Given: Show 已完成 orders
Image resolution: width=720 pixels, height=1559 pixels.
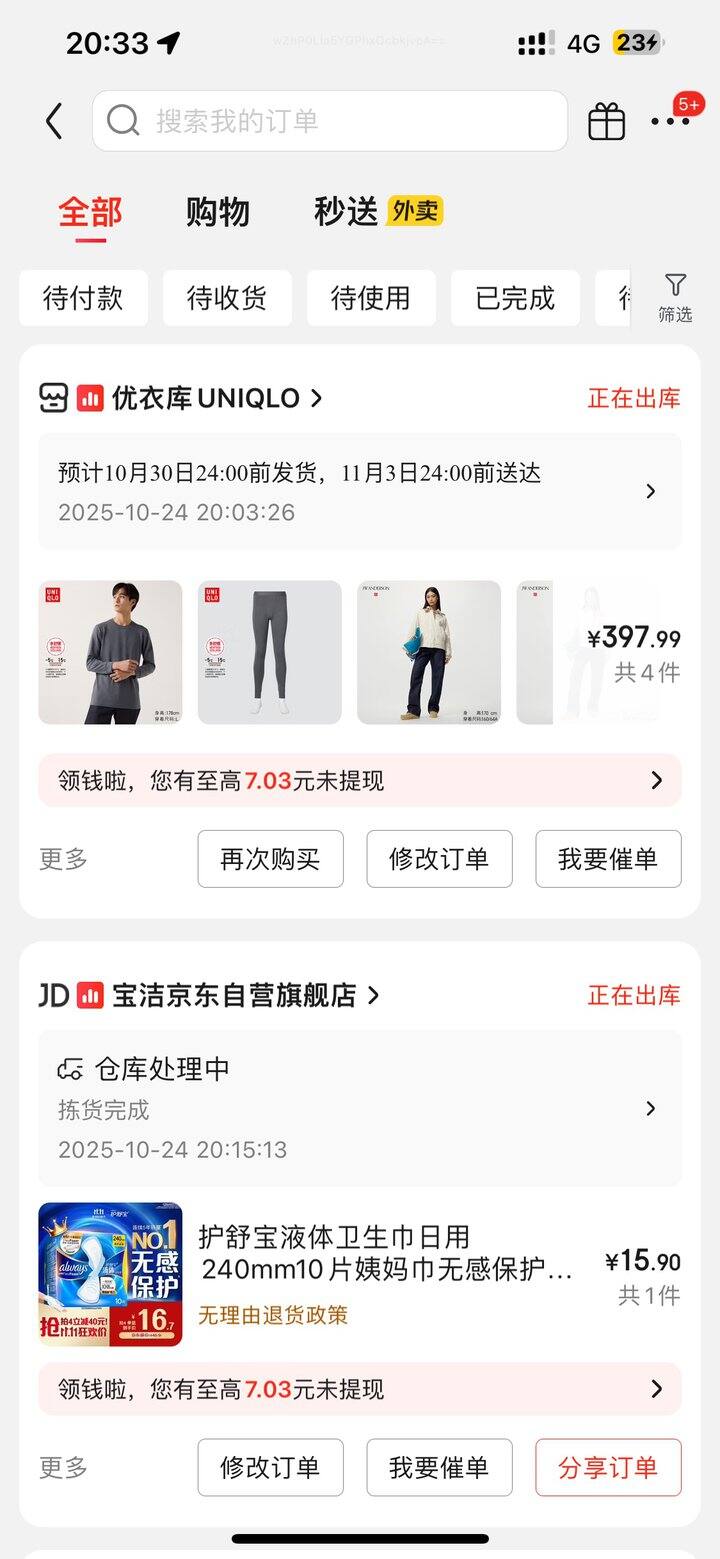Looking at the screenshot, I should pyautogui.click(x=515, y=298).
